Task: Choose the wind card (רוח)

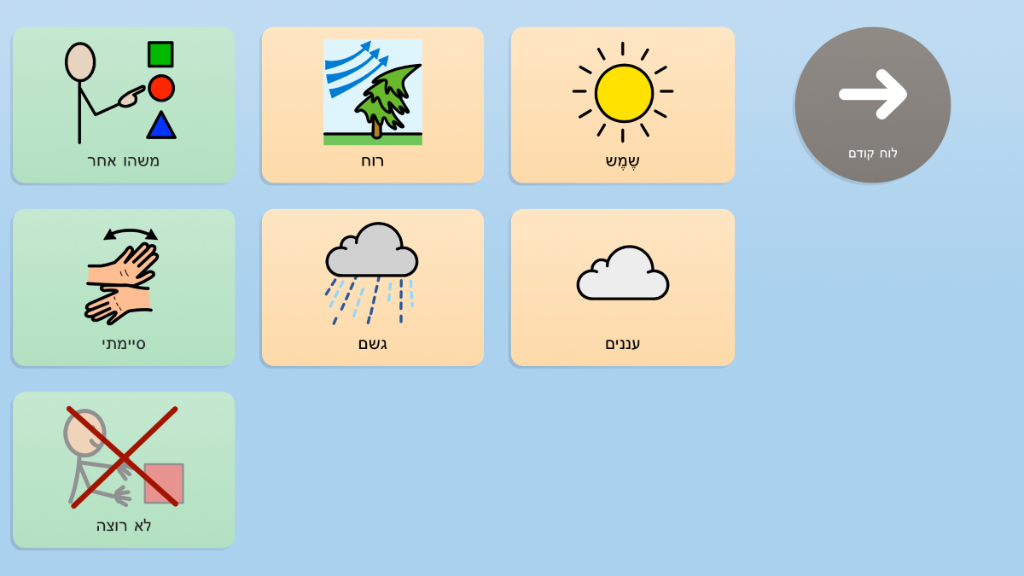Action: pyautogui.click(x=372, y=105)
